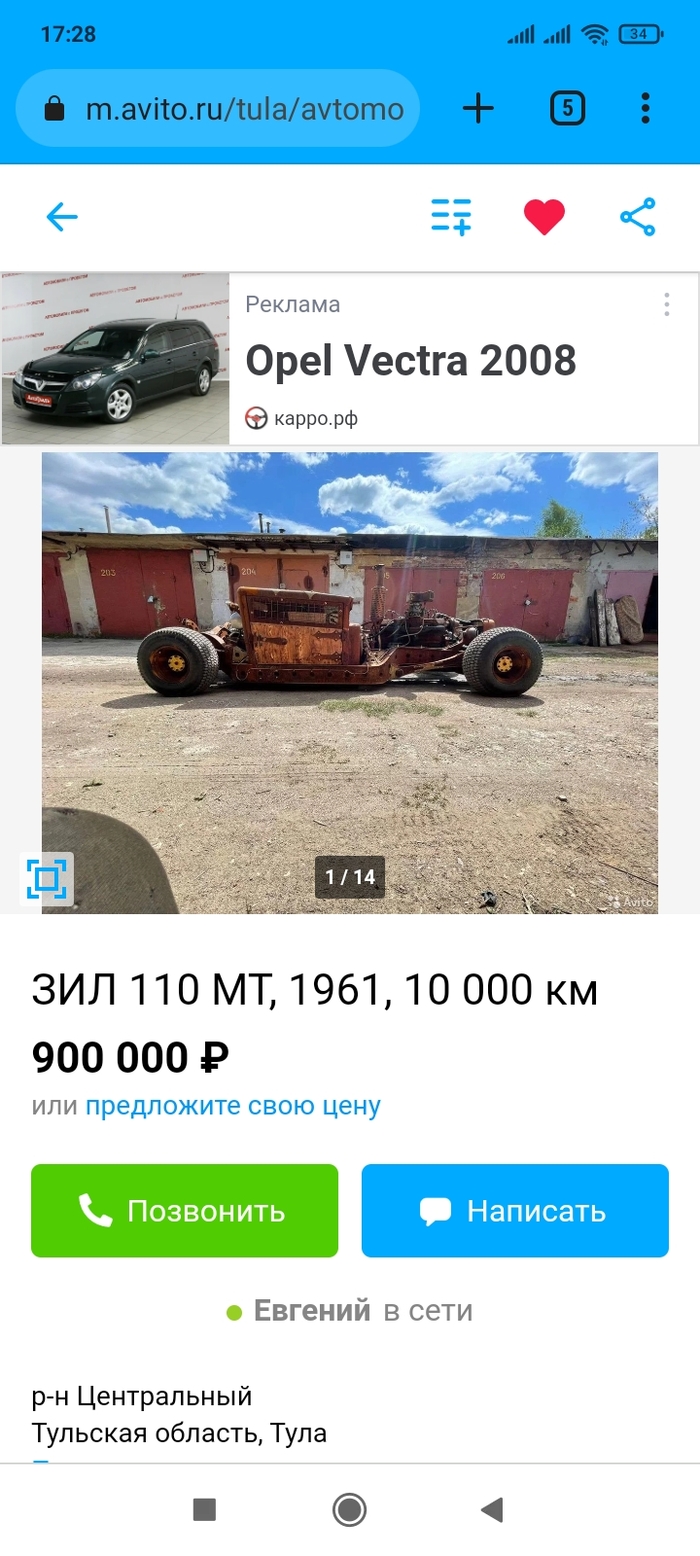Go to the system home screen

click(349, 1510)
